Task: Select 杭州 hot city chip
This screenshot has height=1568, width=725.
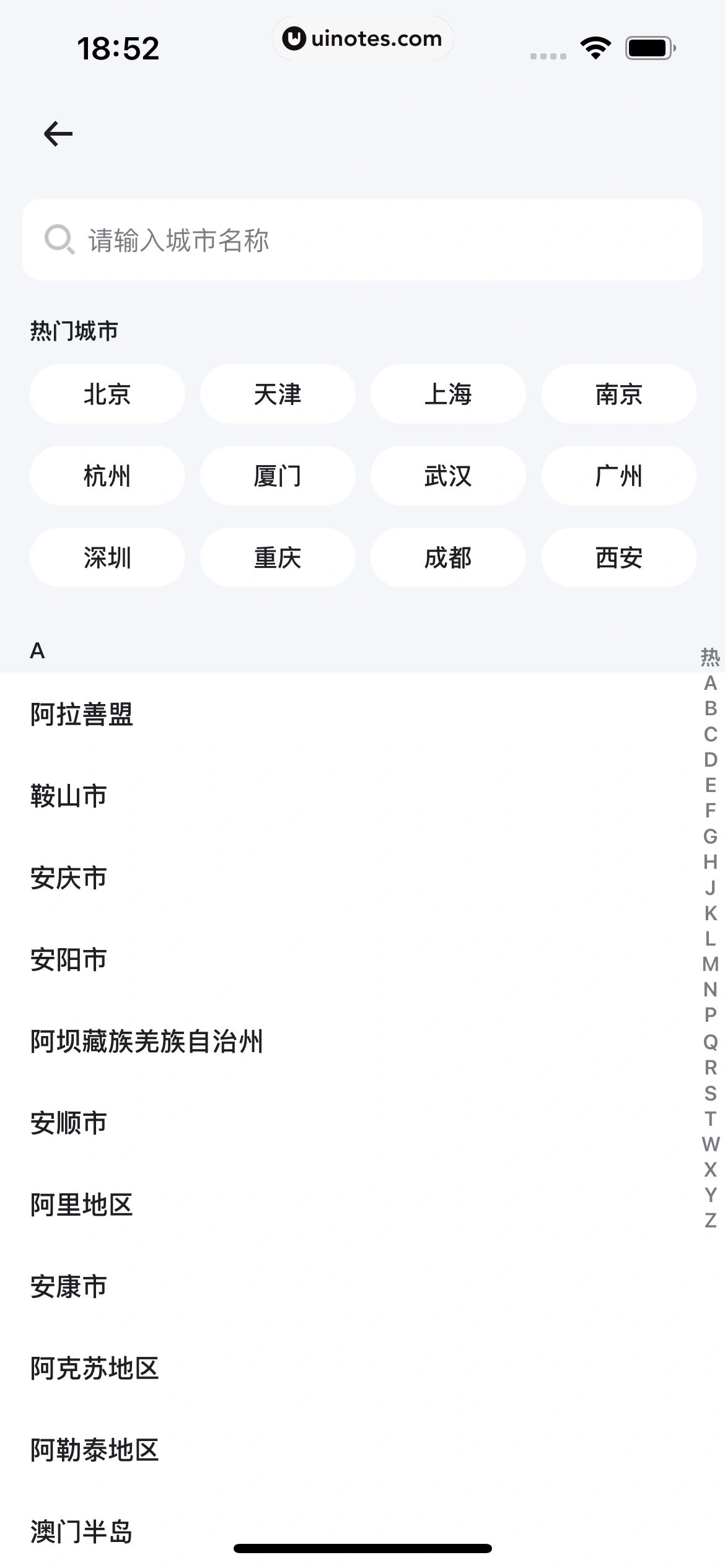Action: (107, 476)
